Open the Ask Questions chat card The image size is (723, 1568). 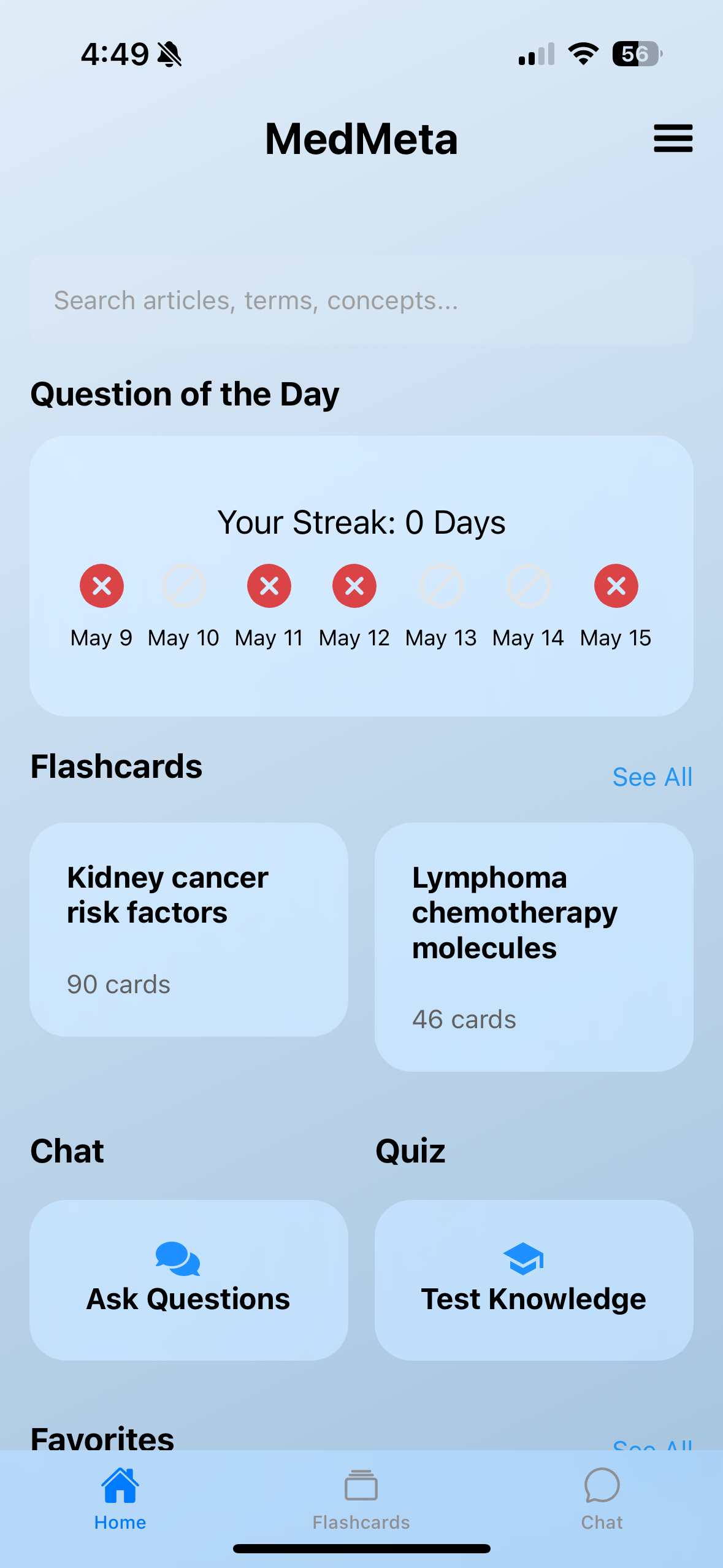(x=189, y=1280)
